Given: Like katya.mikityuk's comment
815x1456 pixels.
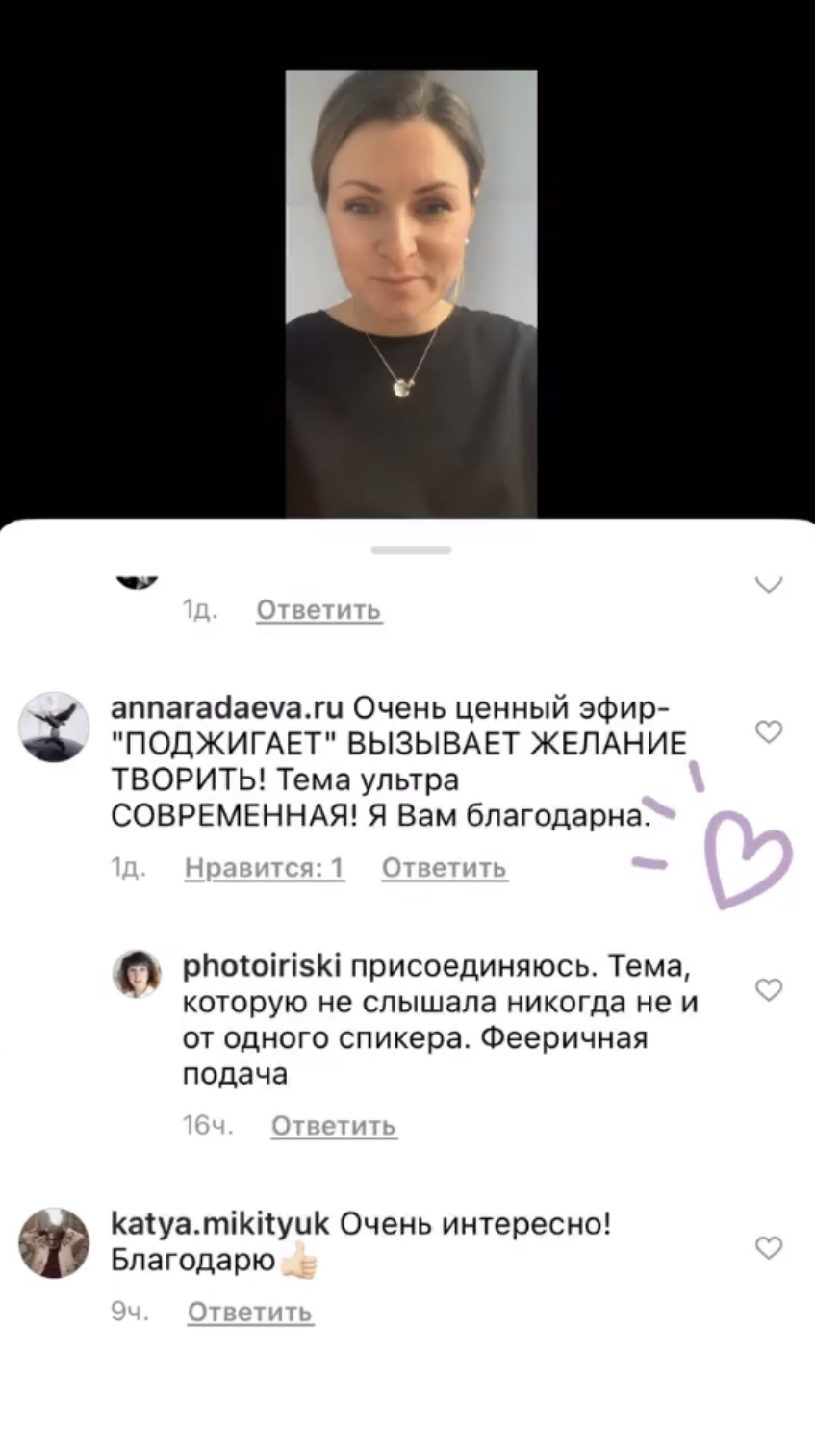Looking at the screenshot, I should 768,1248.
